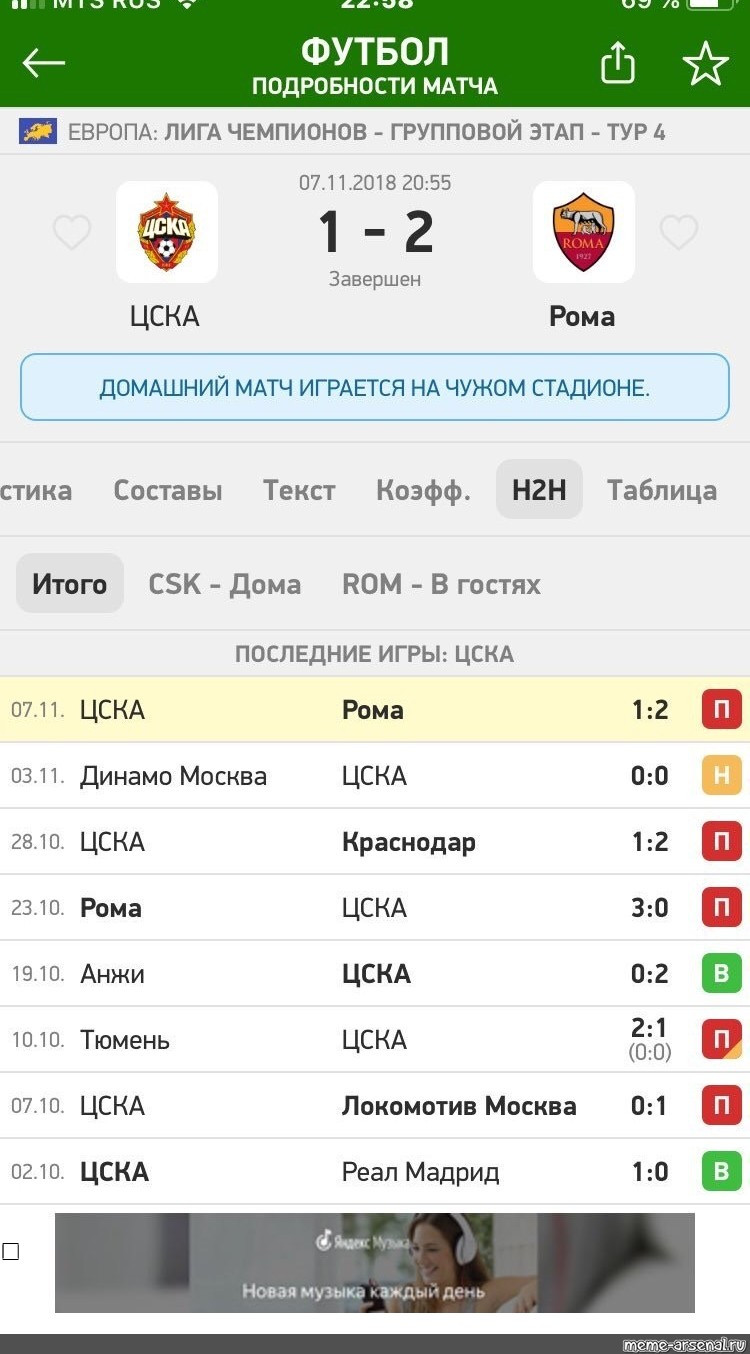The width and height of the screenshot is (750, 1354).
Task: Share this match details page
Action: point(618,64)
